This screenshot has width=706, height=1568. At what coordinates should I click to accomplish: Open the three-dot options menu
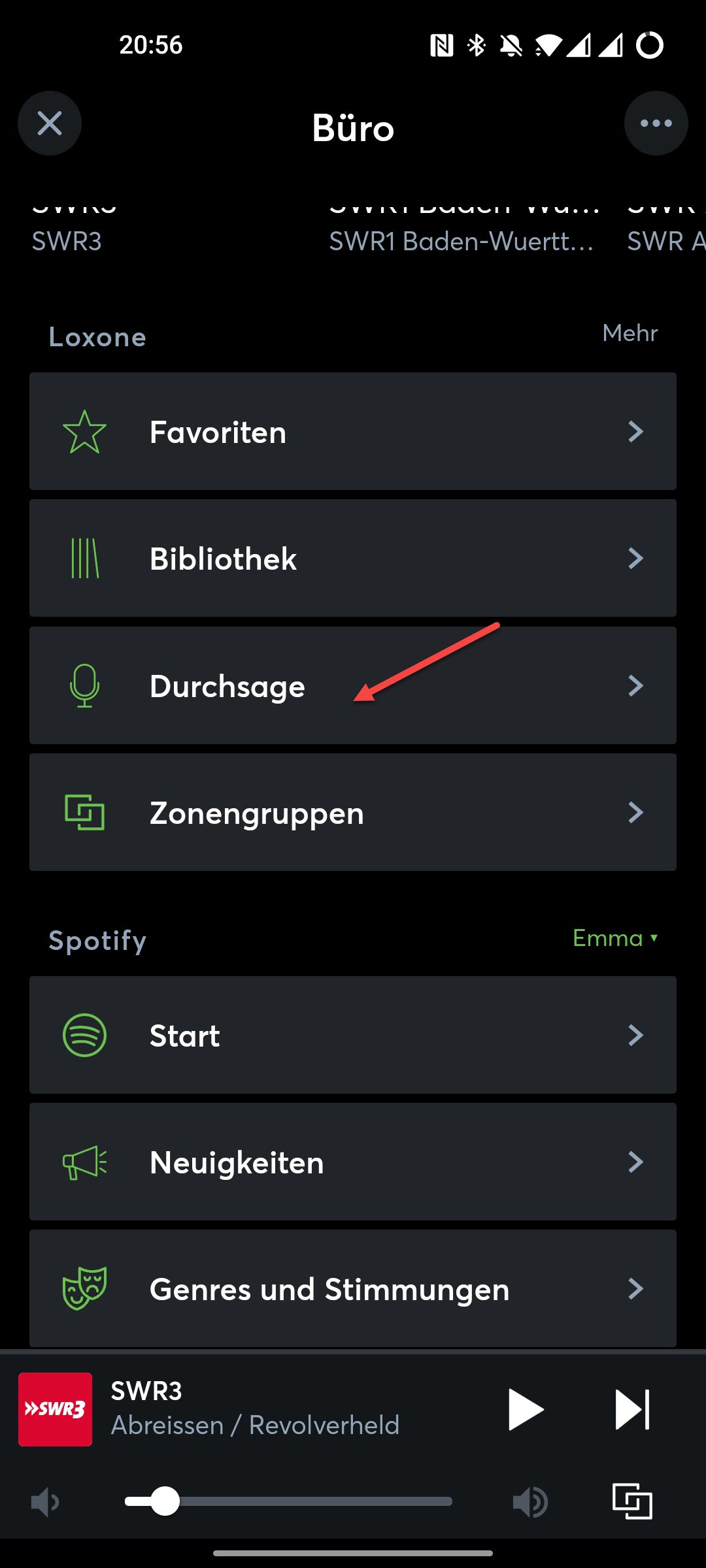point(656,123)
